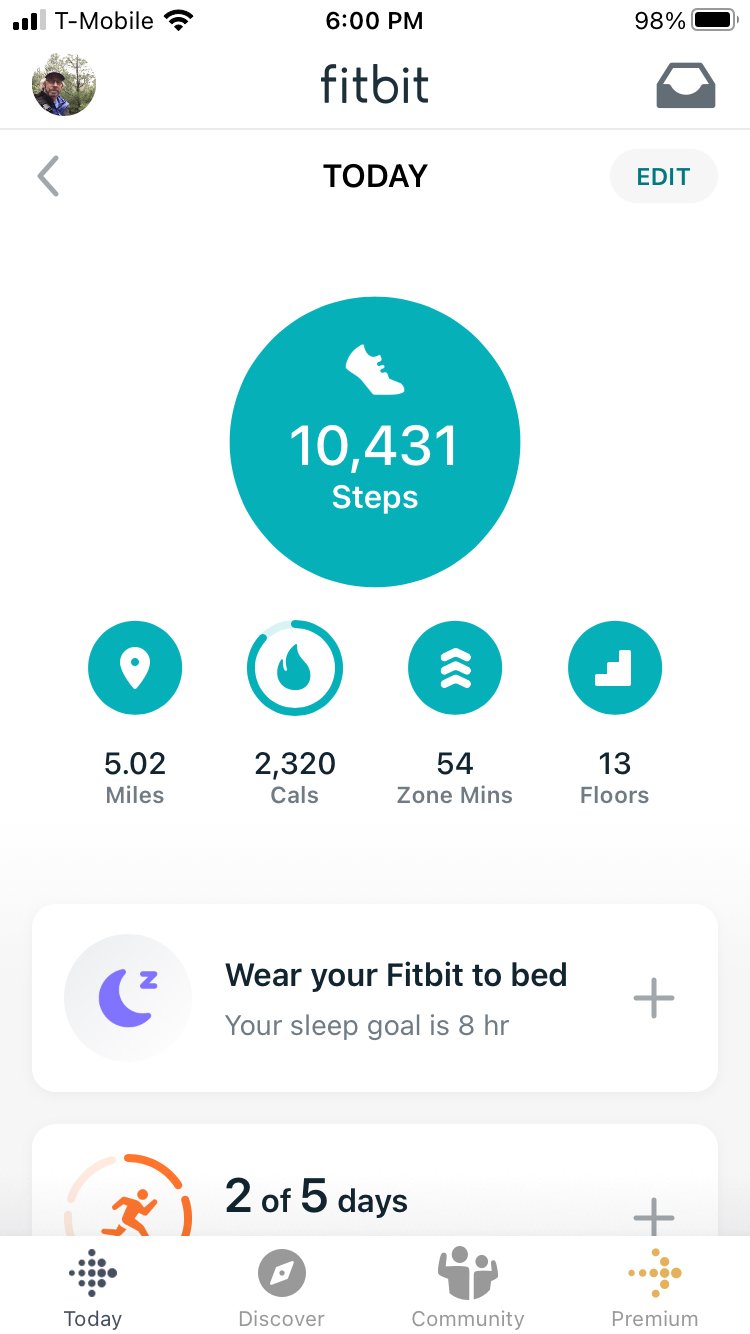Open the Wear your Fitbit to bed card
750x1334 pixels.
pos(375,998)
